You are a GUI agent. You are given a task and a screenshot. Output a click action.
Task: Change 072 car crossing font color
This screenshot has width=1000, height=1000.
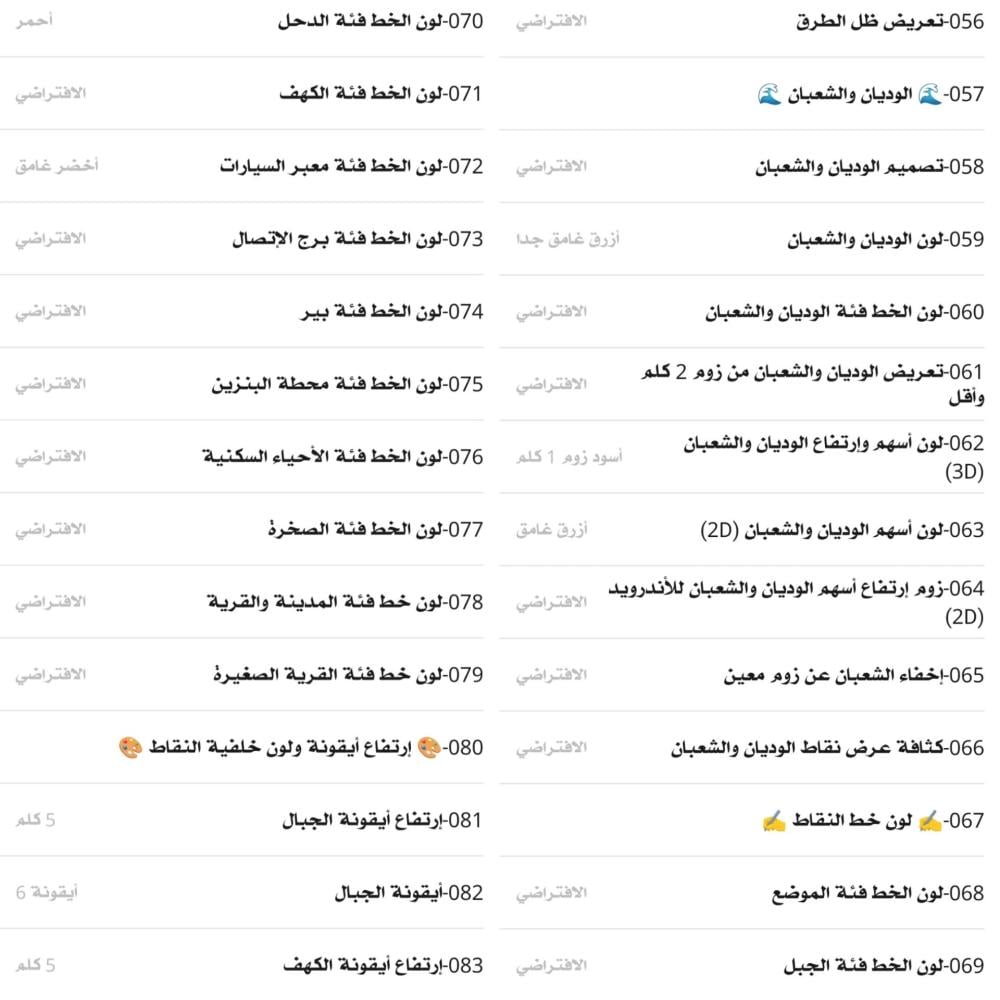[250, 166]
